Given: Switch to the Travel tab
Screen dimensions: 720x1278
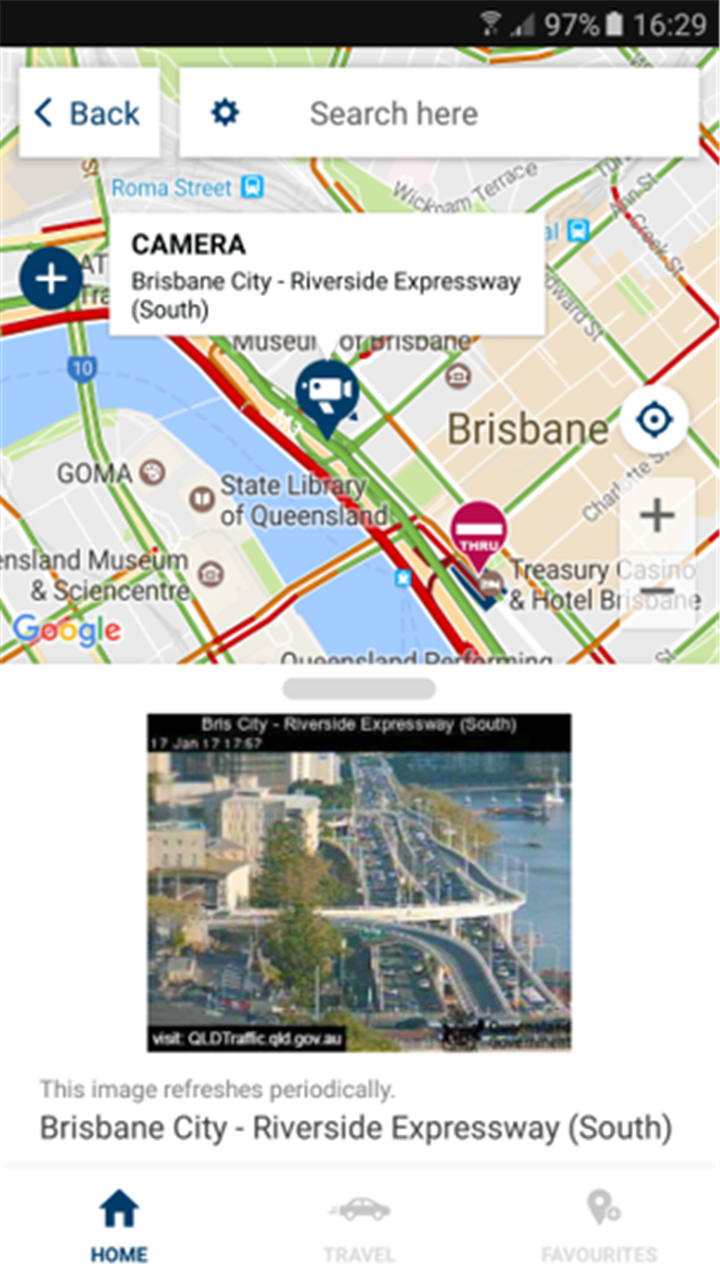Looking at the screenshot, I should (x=359, y=1226).
